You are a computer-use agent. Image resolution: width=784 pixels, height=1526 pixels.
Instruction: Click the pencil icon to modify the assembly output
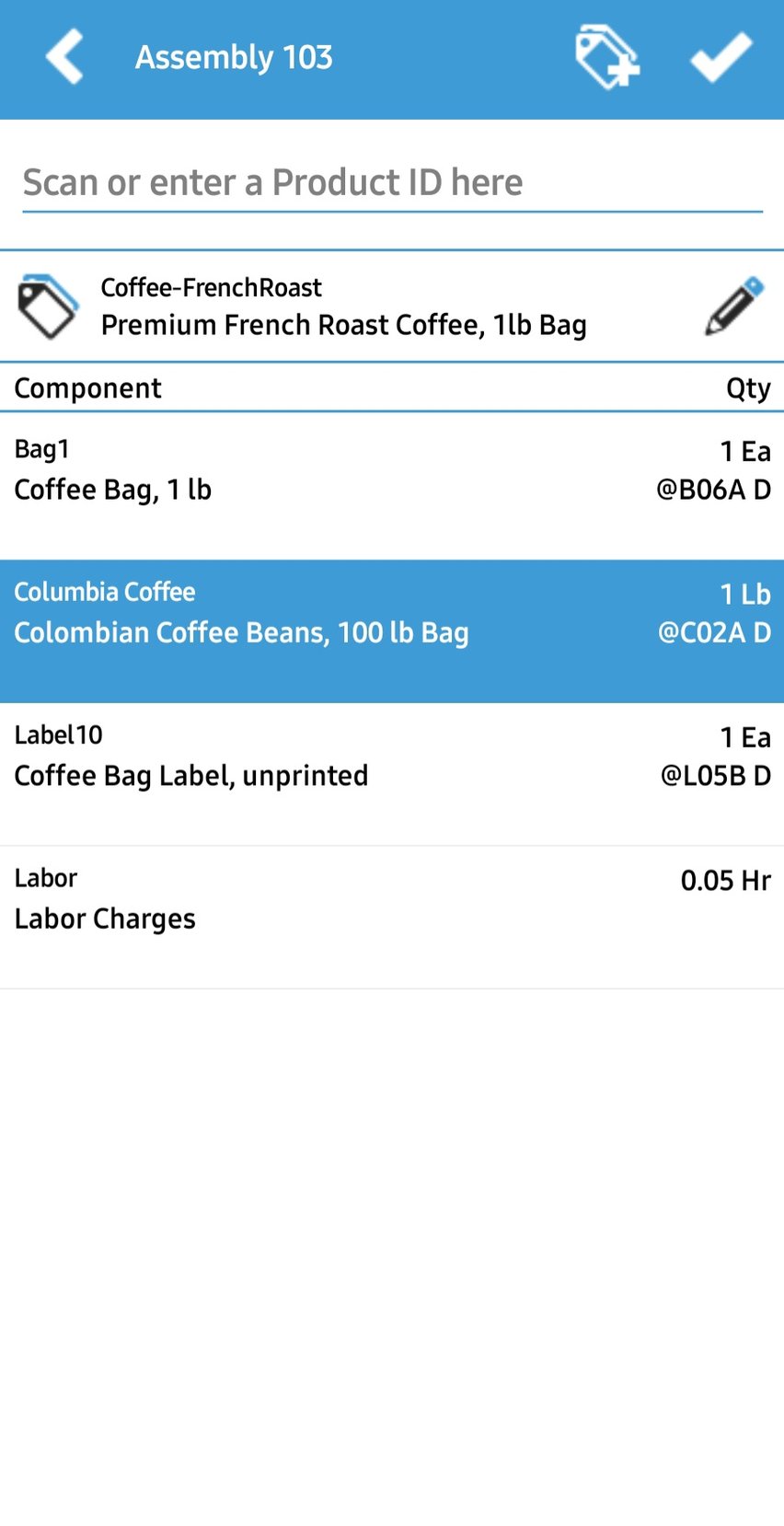click(733, 306)
